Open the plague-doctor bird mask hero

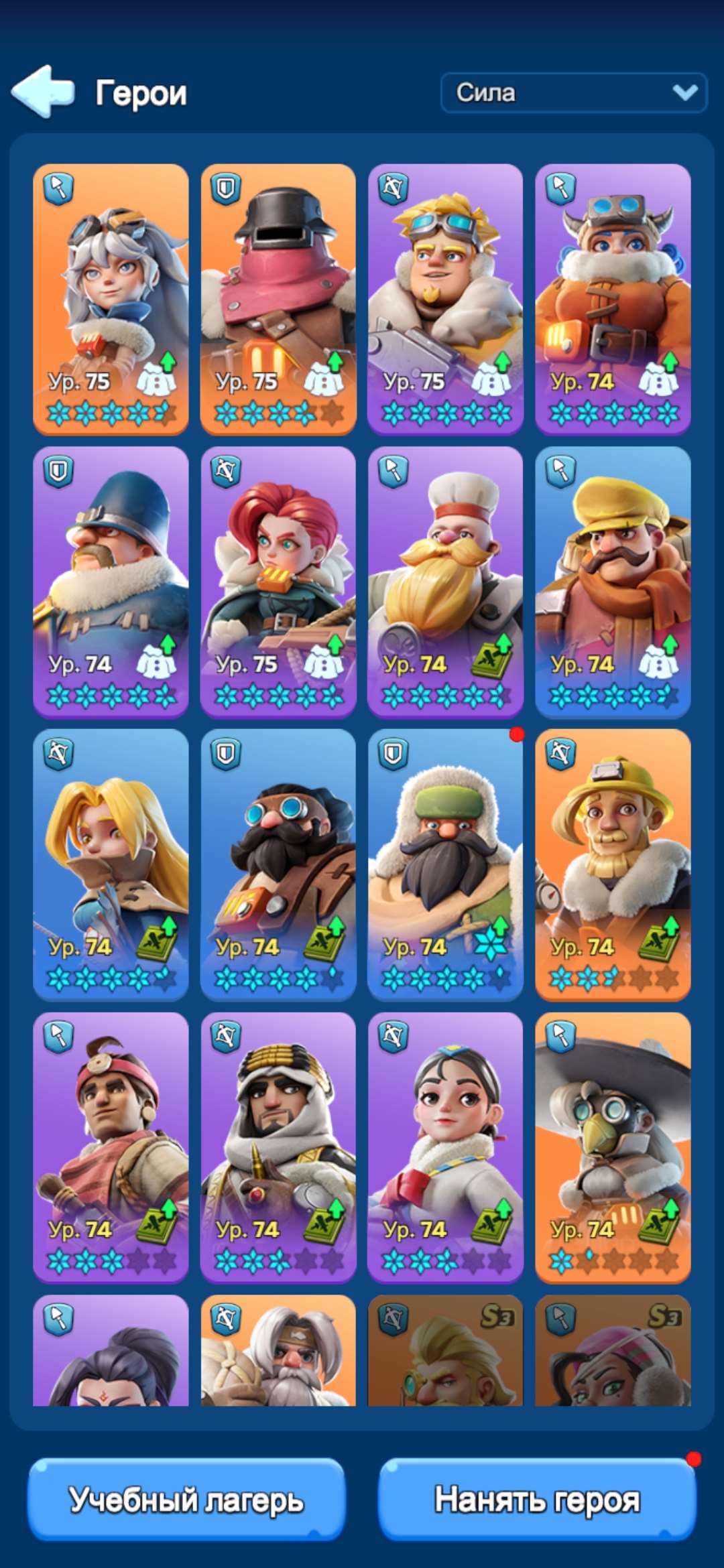coord(613,1148)
